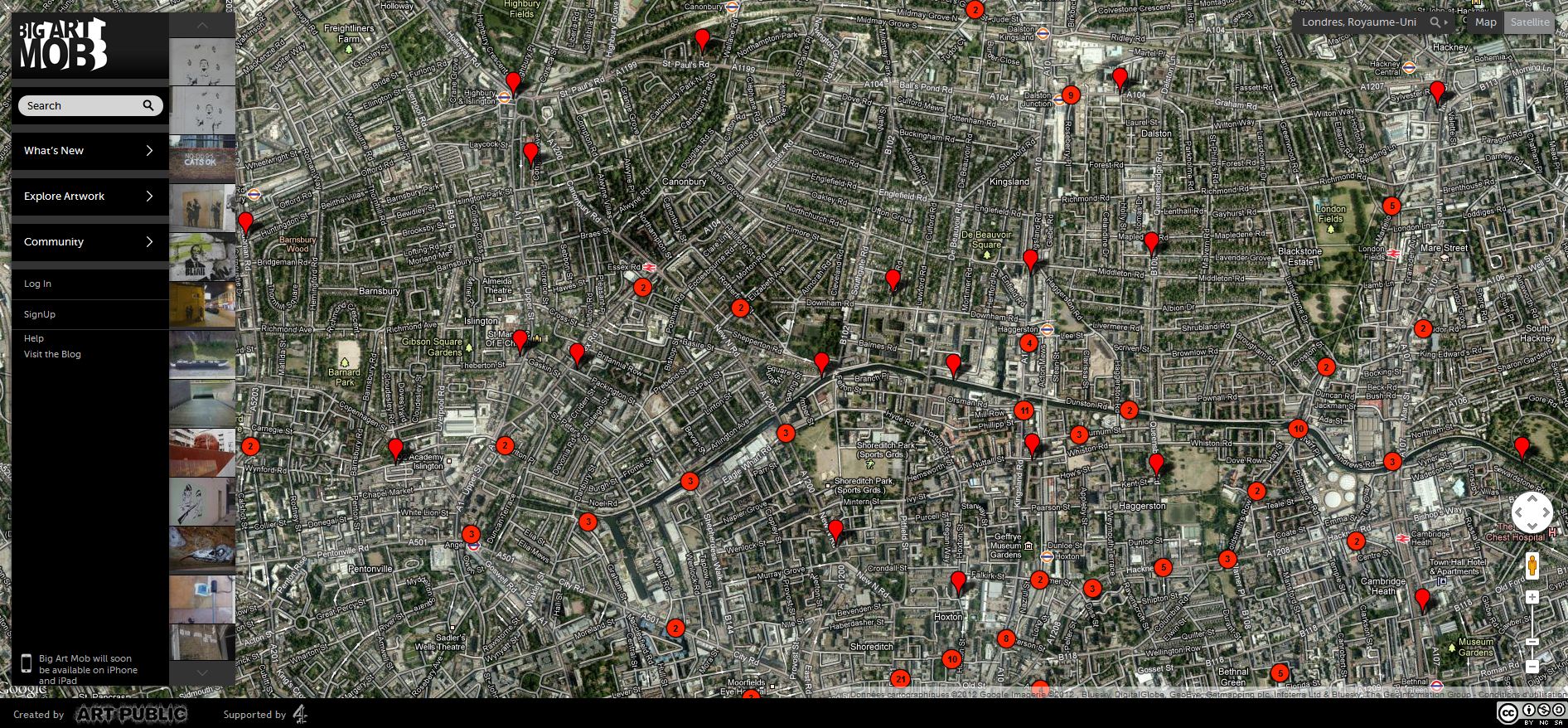Go to SignUp
The image size is (1568, 728).
point(40,314)
